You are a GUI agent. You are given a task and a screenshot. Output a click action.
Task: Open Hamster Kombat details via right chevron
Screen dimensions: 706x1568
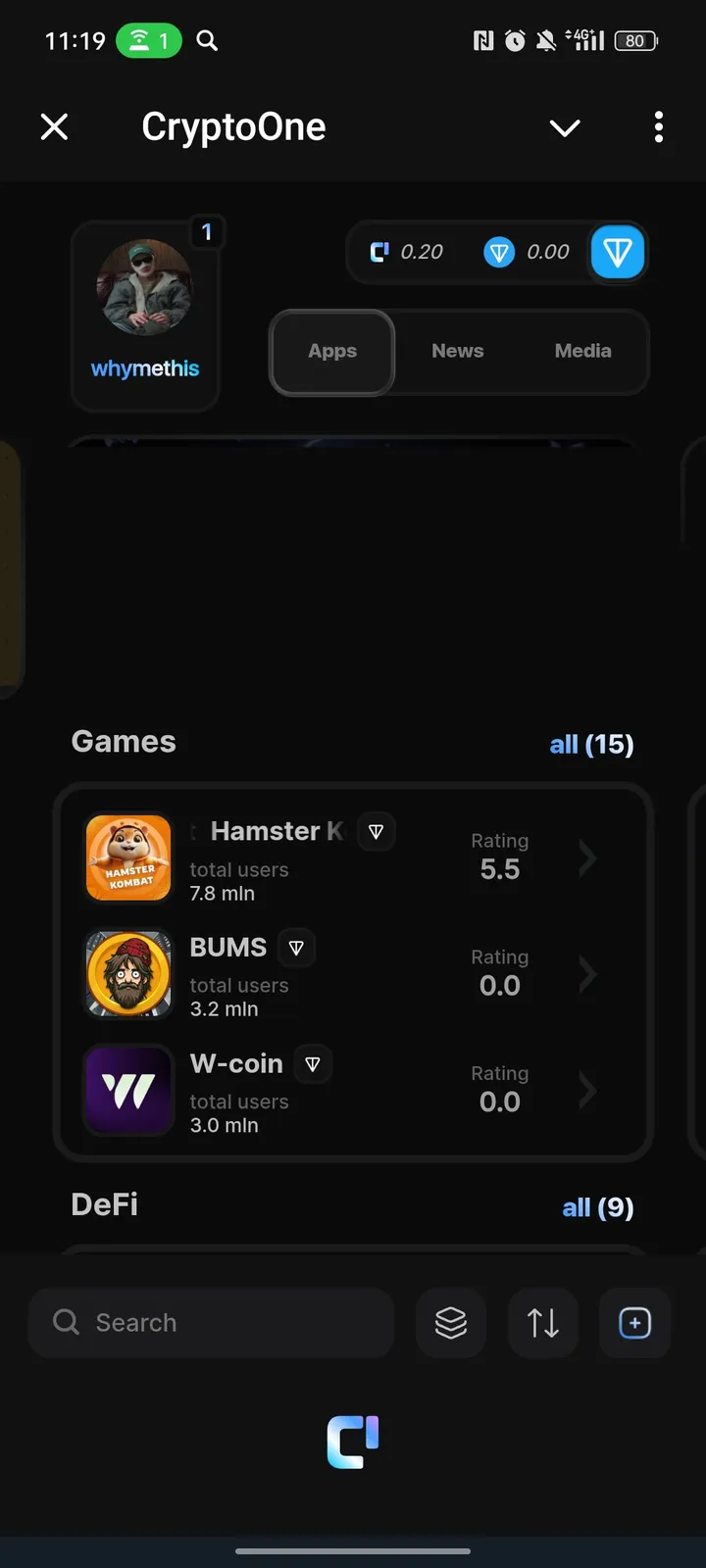click(x=585, y=857)
